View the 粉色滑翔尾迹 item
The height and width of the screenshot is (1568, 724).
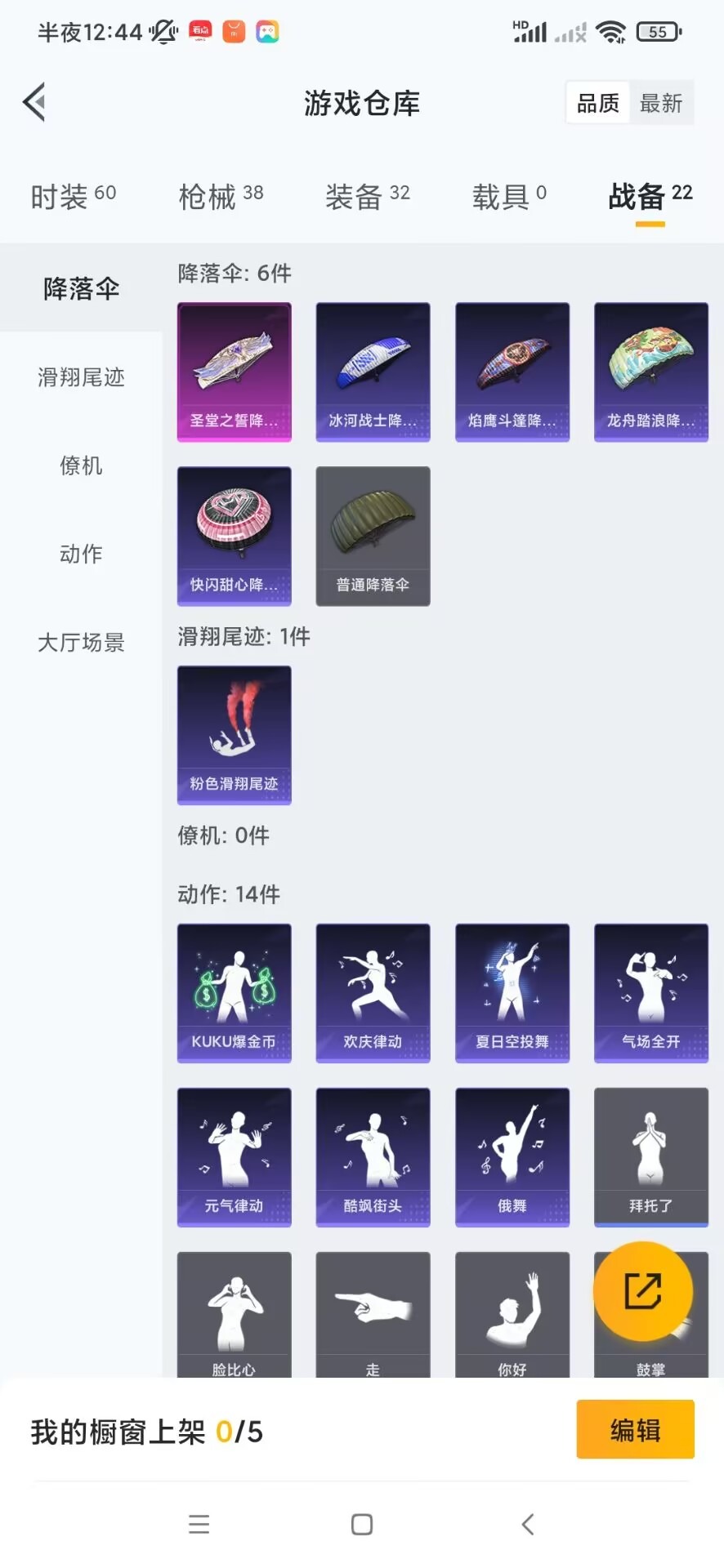235,735
